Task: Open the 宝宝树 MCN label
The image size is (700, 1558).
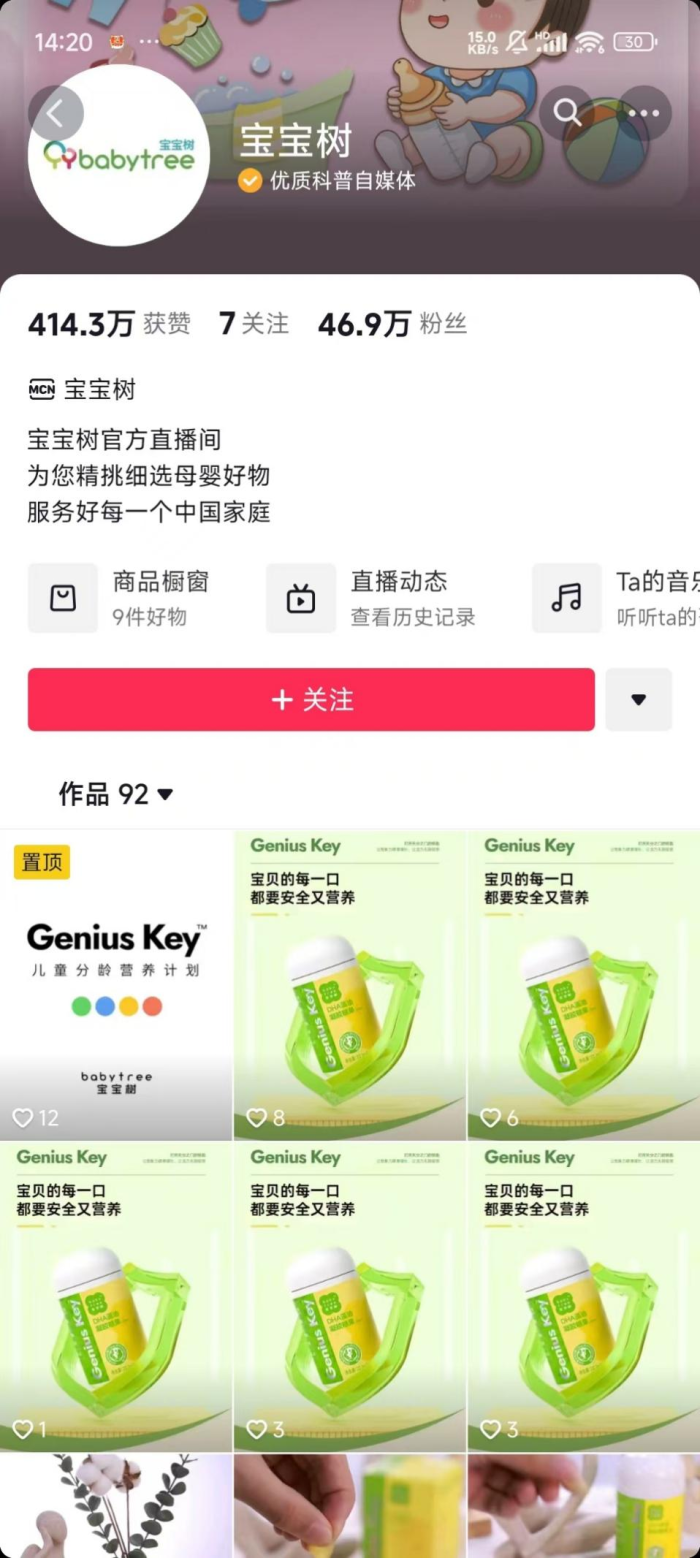Action: [x=82, y=389]
